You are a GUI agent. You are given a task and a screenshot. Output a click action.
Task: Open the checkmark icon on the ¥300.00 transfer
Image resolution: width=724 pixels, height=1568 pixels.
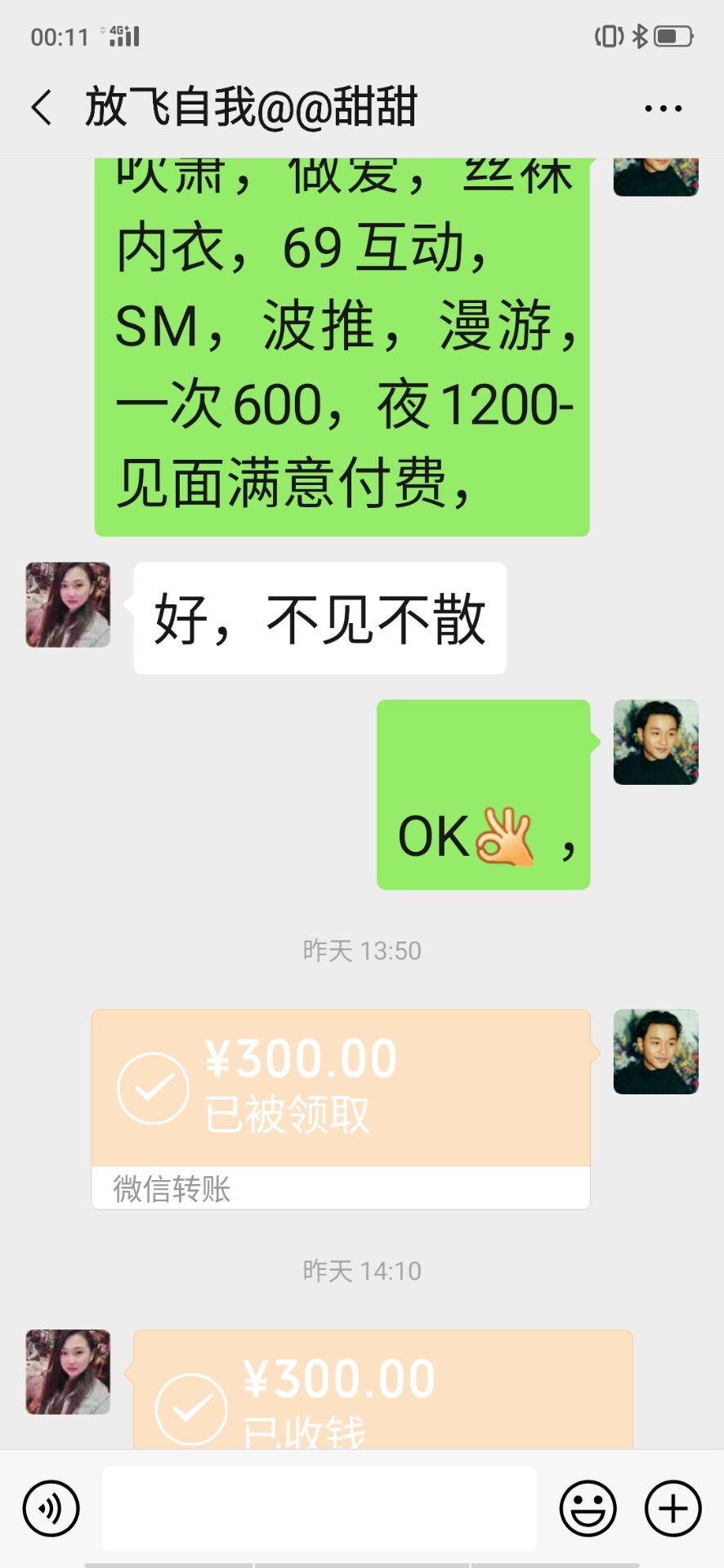[151, 1089]
